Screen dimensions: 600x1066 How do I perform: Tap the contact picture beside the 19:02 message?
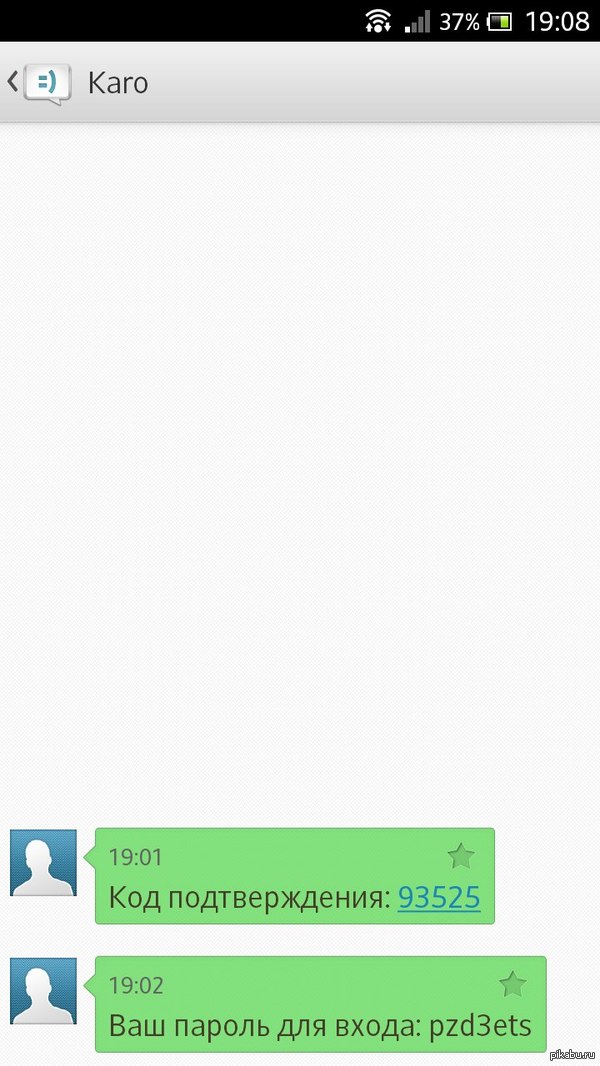click(x=44, y=990)
